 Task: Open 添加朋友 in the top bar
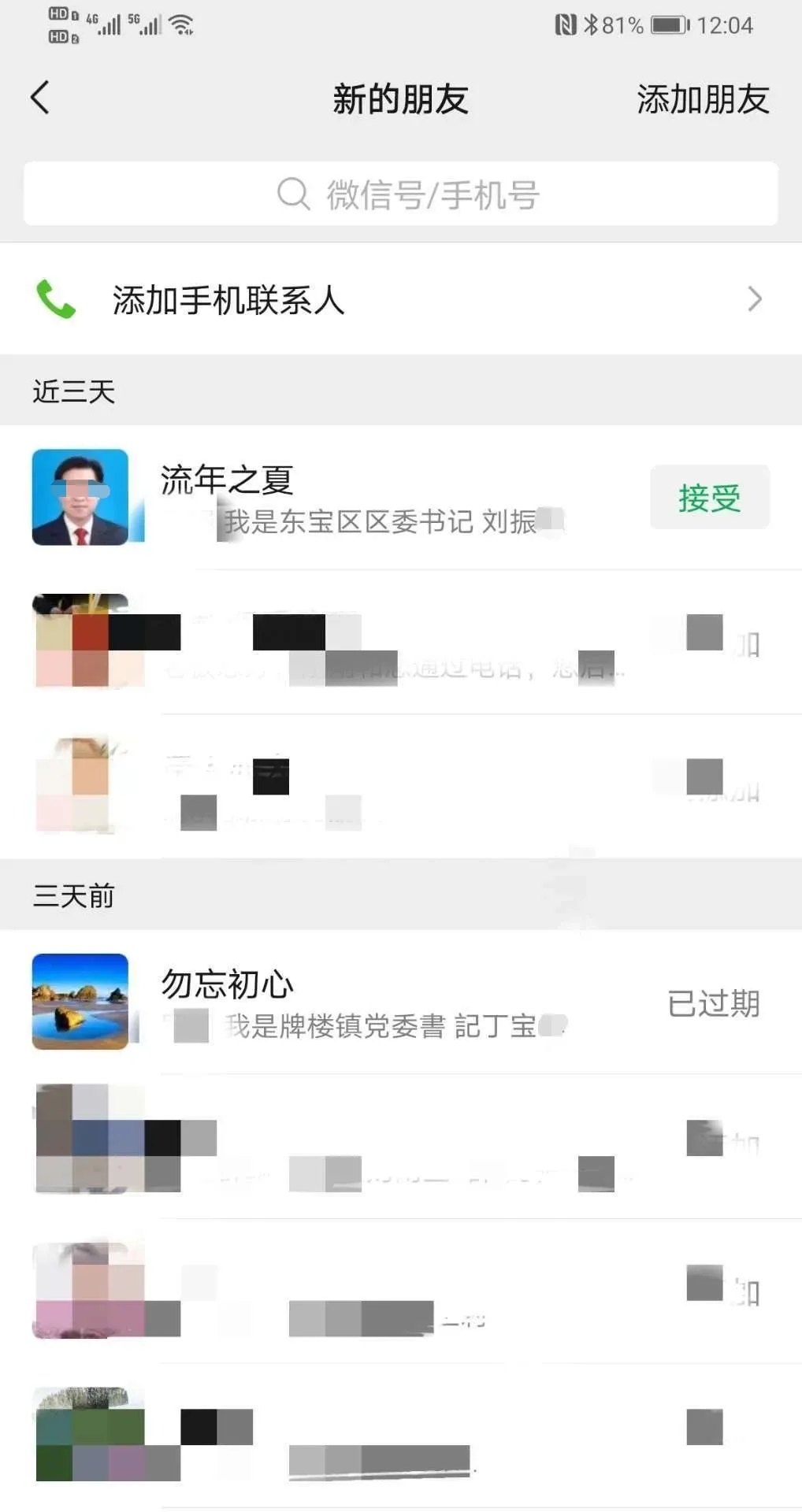click(x=702, y=100)
